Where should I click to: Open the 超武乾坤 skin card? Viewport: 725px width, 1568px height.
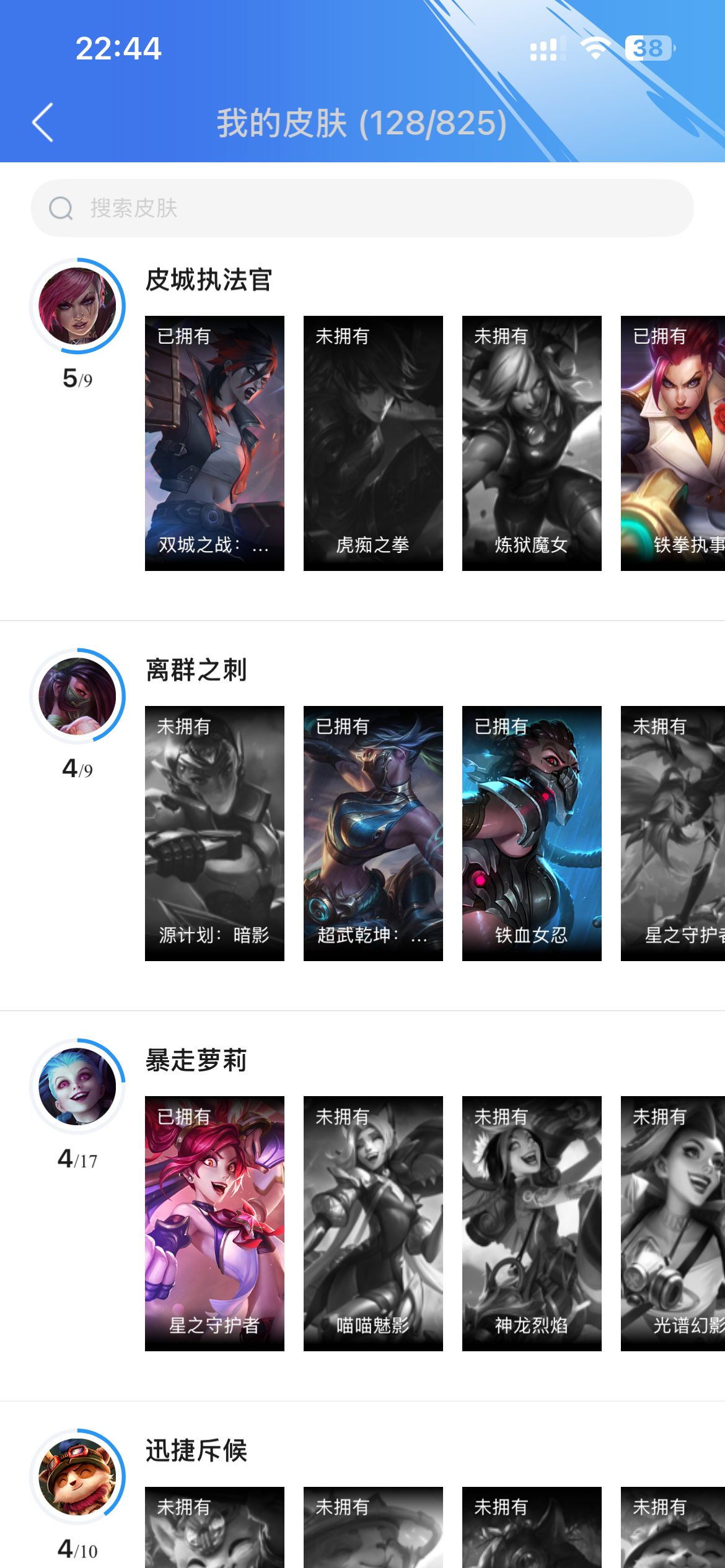[373, 833]
